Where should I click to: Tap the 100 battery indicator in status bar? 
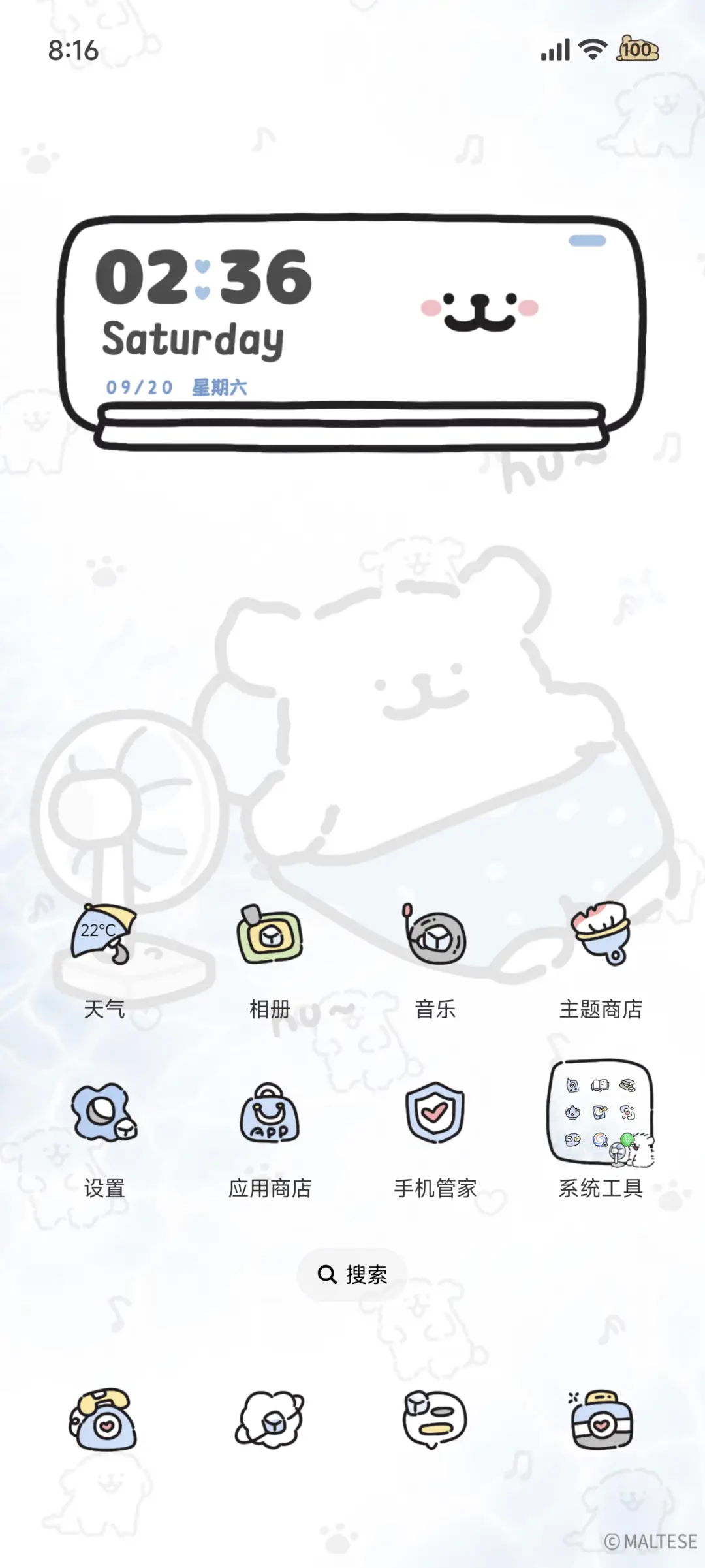tap(635, 50)
